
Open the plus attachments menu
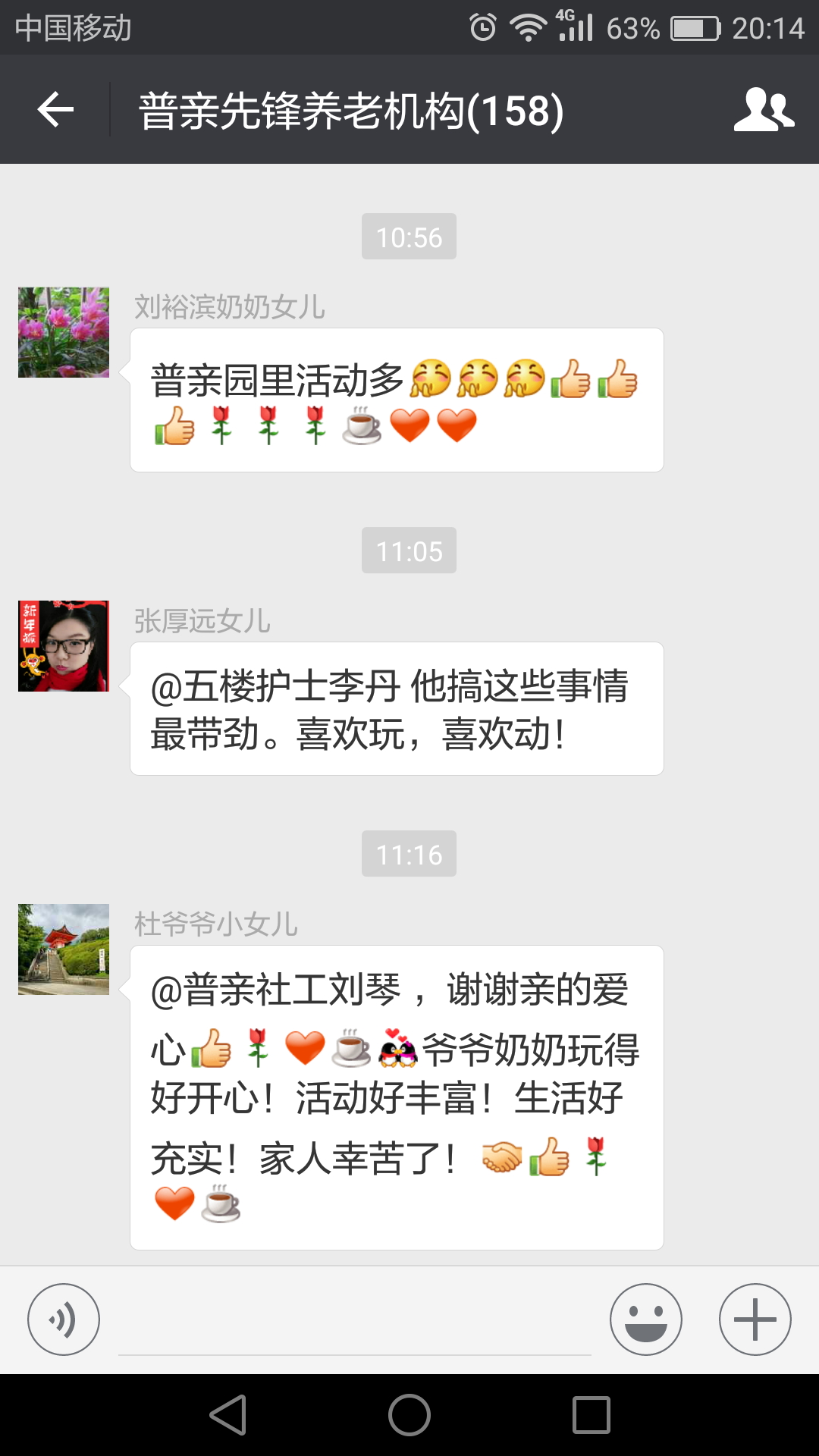(x=755, y=1319)
